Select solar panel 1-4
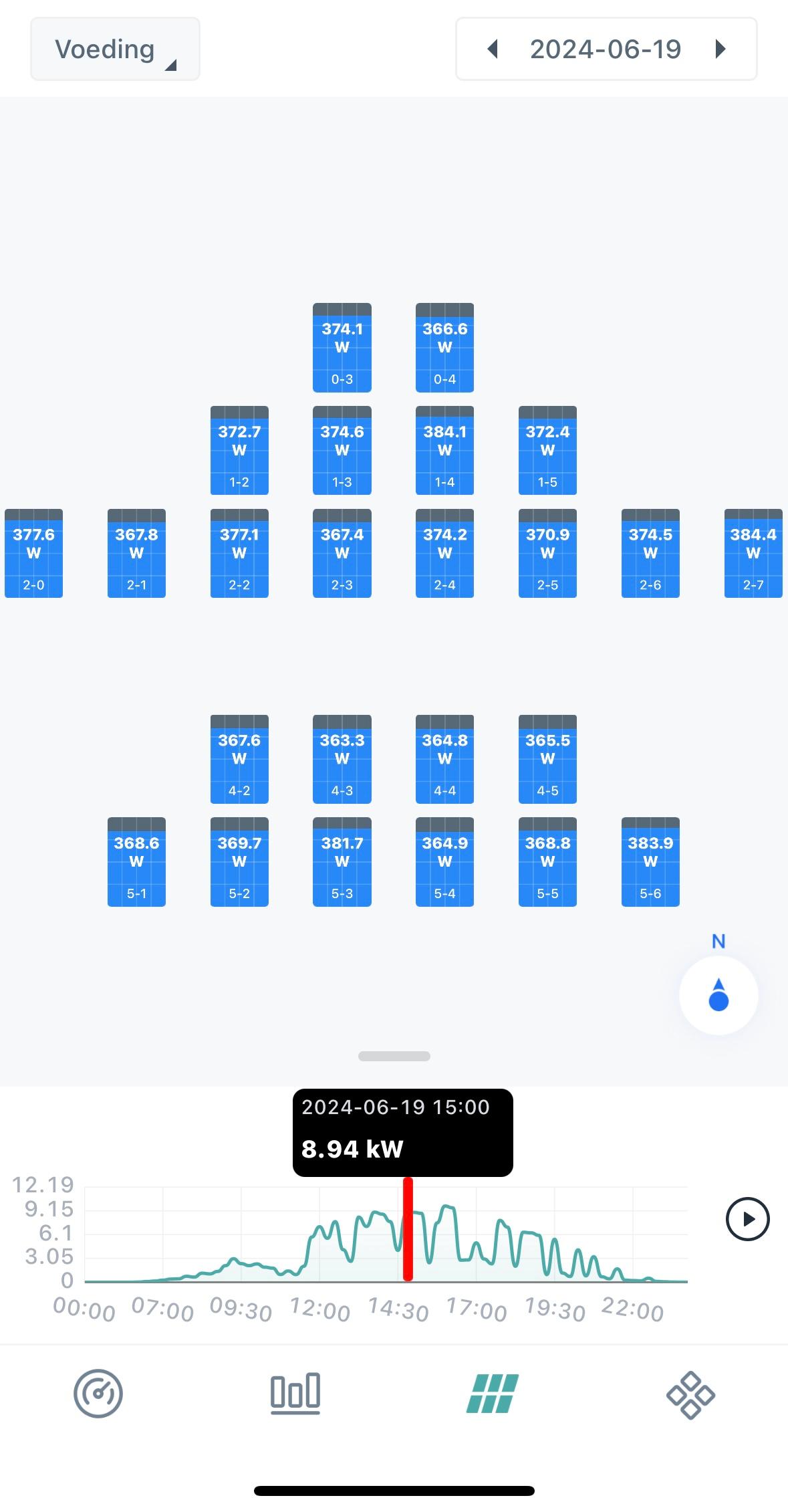This screenshot has width=788, height=1512. pyautogui.click(x=444, y=451)
